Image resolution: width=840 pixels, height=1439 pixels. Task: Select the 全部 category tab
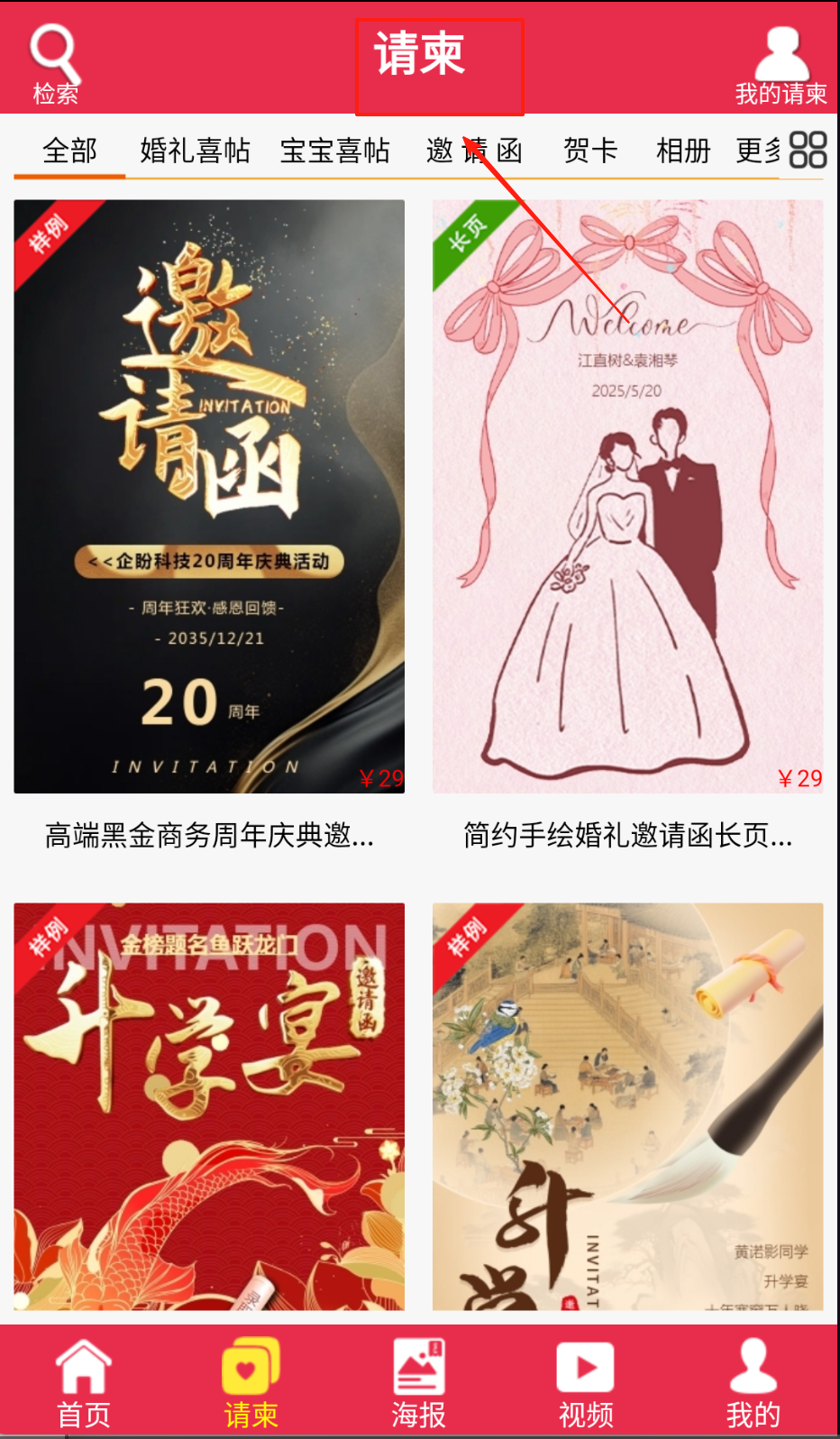click(x=69, y=151)
